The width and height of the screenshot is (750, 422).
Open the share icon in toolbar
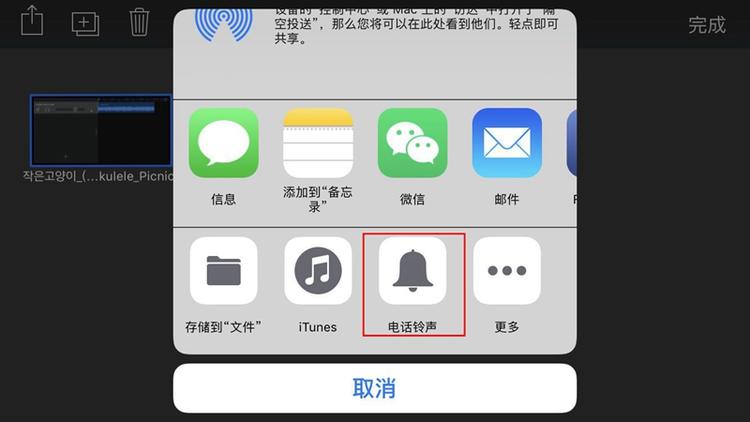click(32, 21)
